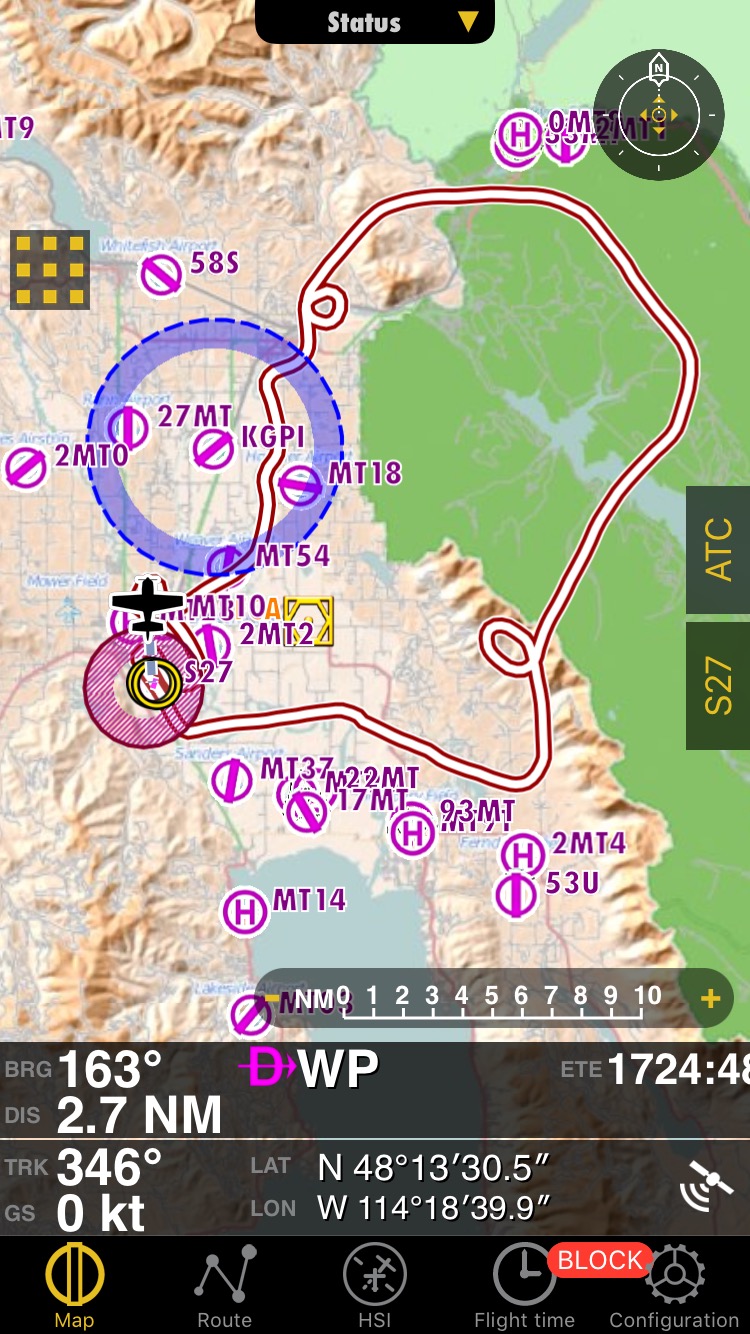The height and width of the screenshot is (1334, 750).
Task: Zoom in with the plus button
Action: [x=710, y=998]
